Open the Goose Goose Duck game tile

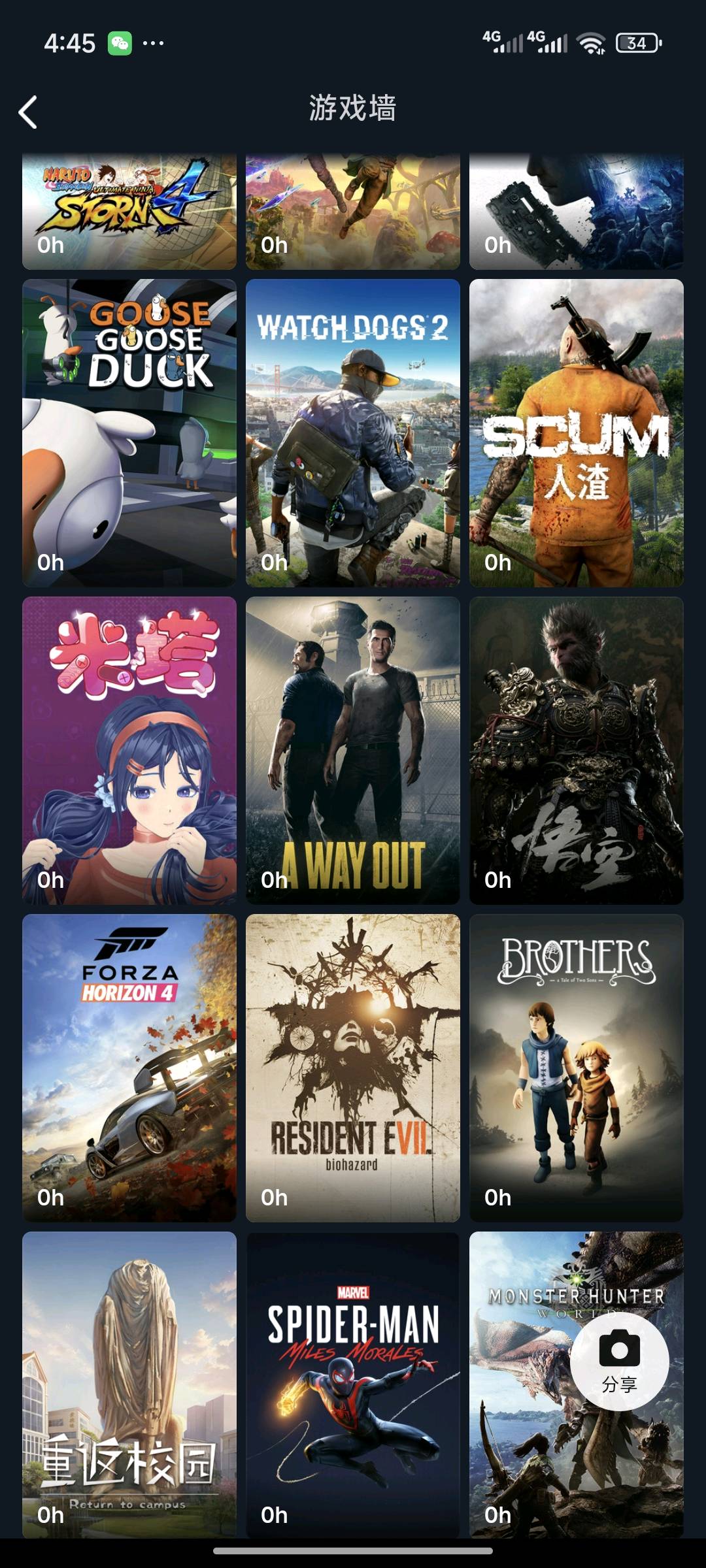click(129, 433)
